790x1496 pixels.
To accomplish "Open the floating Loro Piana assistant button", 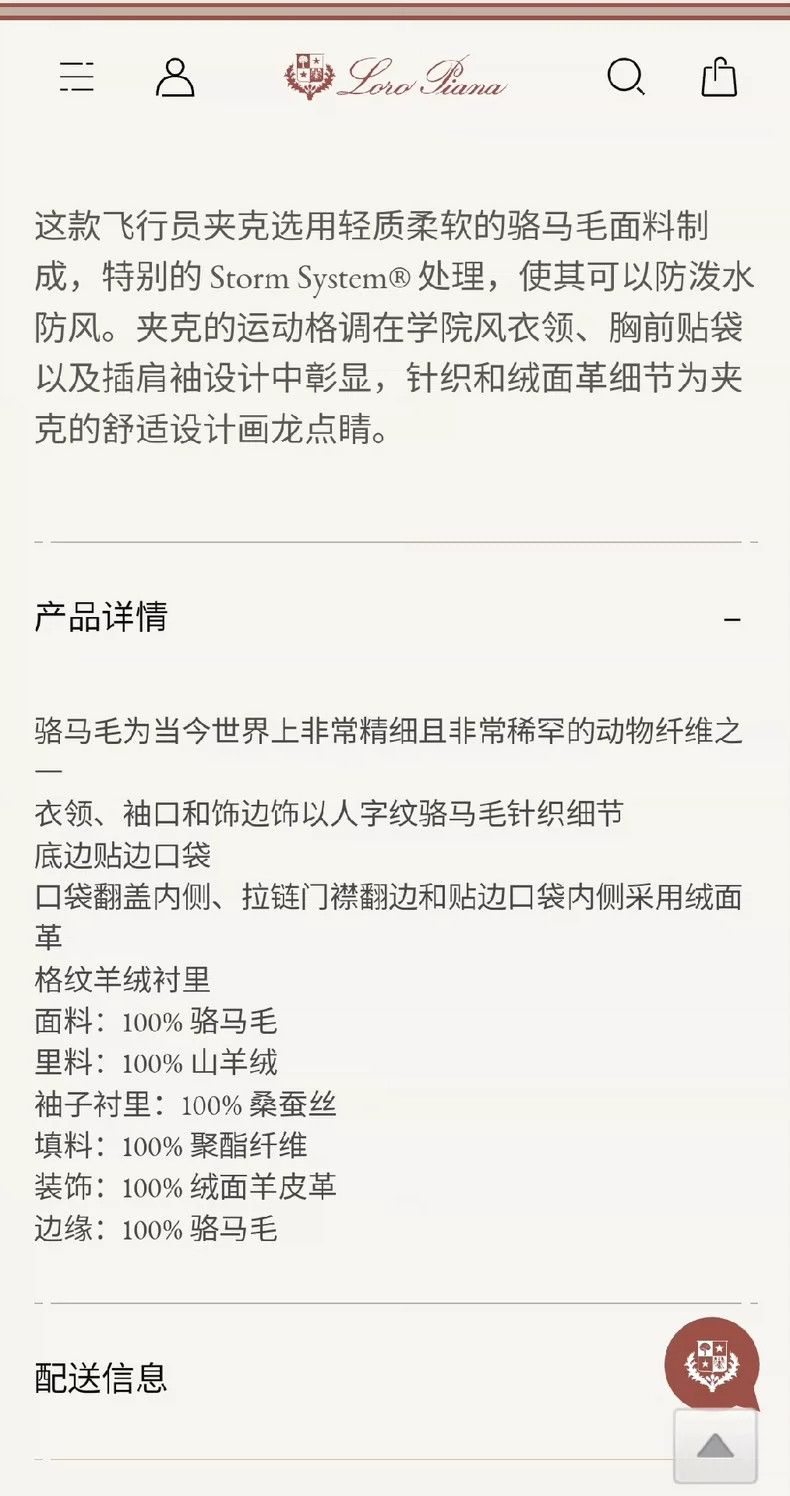I will point(712,1365).
